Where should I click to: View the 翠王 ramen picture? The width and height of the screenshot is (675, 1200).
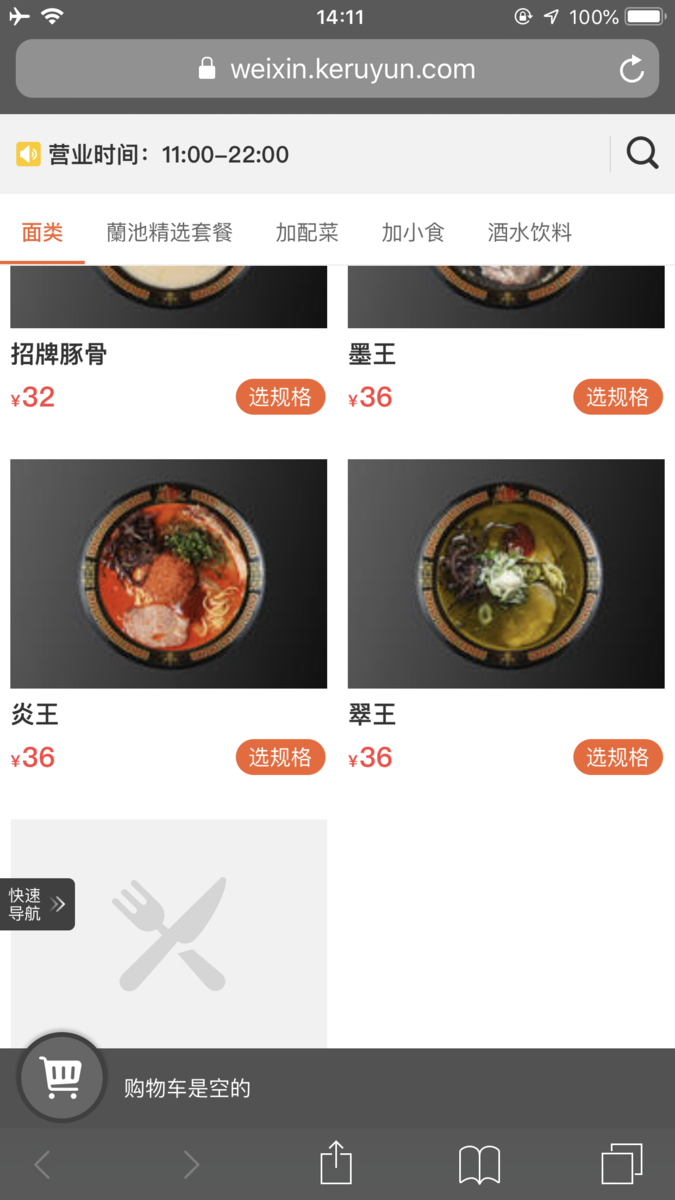click(x=506, y=573)
